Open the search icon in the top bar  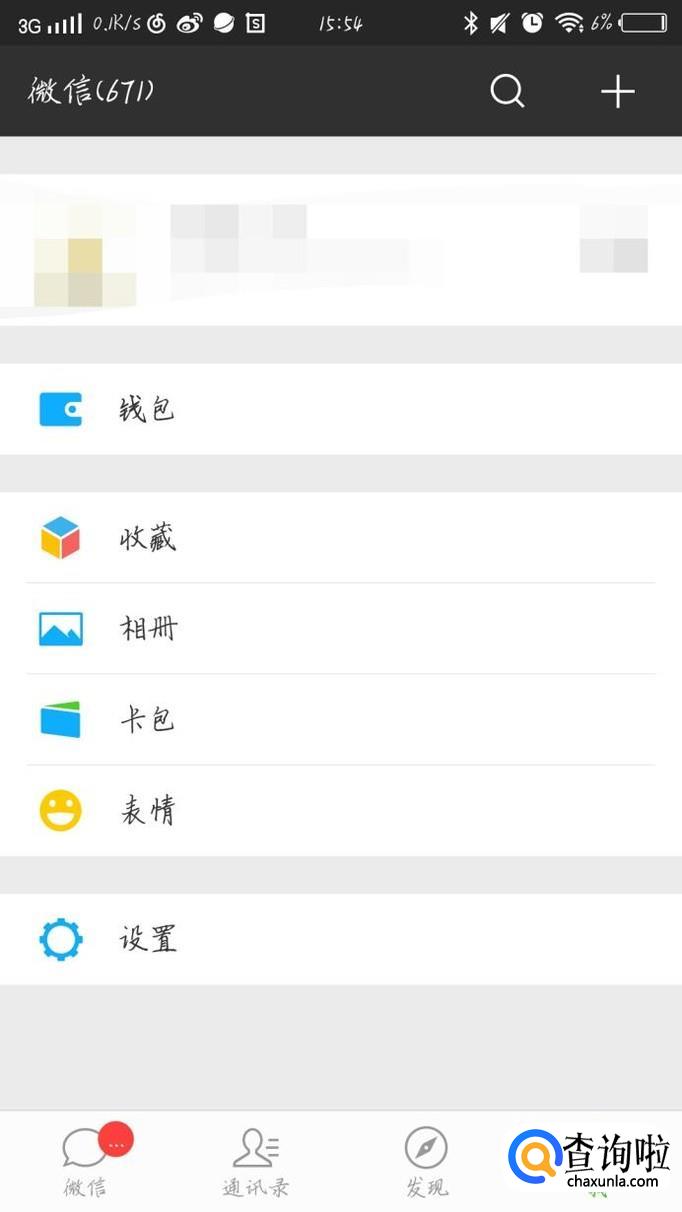tap(507, 92)
